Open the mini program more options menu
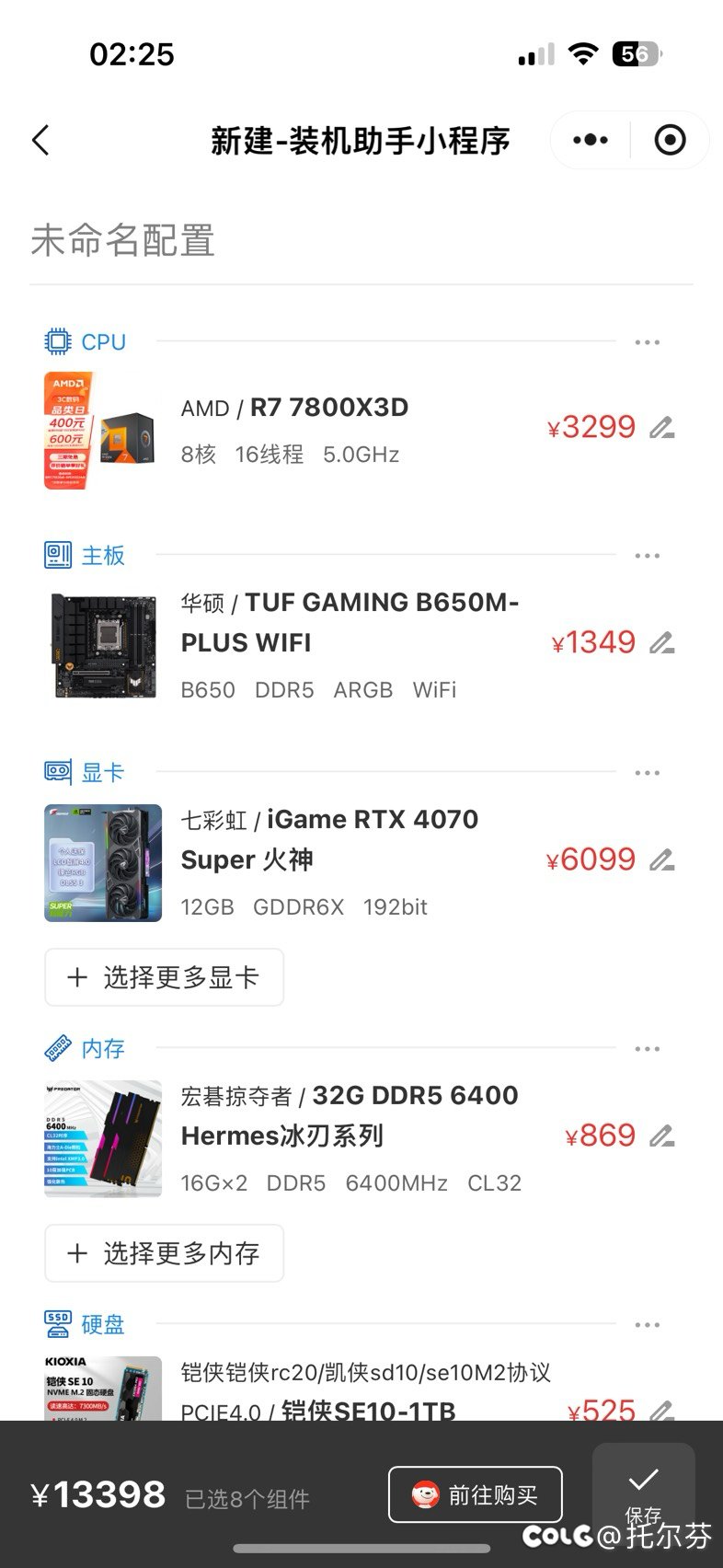The height and width of the screenshot is (1568, 723). (x=590, y=140)
